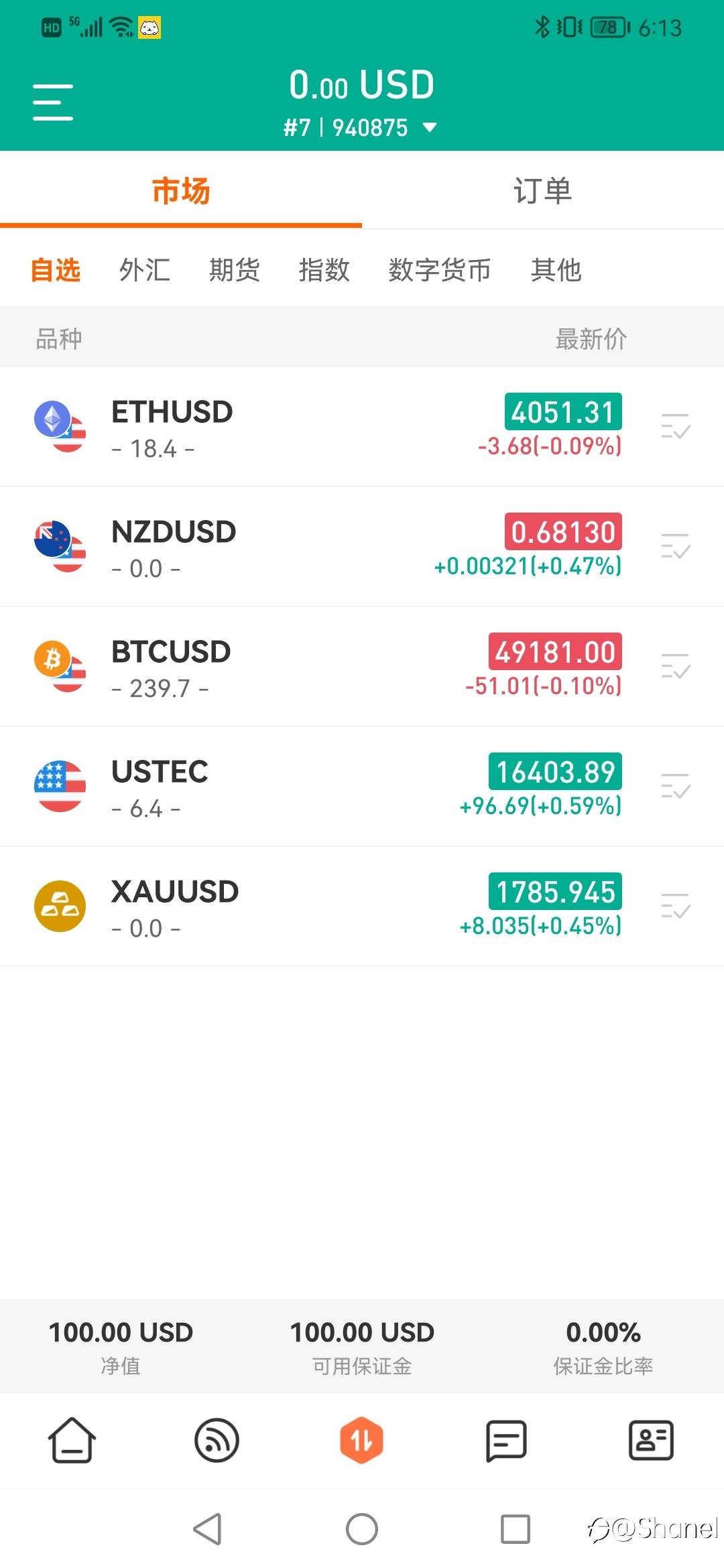Open the NZDUSD row
Screen dimensions: 724x1568
pos(362,547)
